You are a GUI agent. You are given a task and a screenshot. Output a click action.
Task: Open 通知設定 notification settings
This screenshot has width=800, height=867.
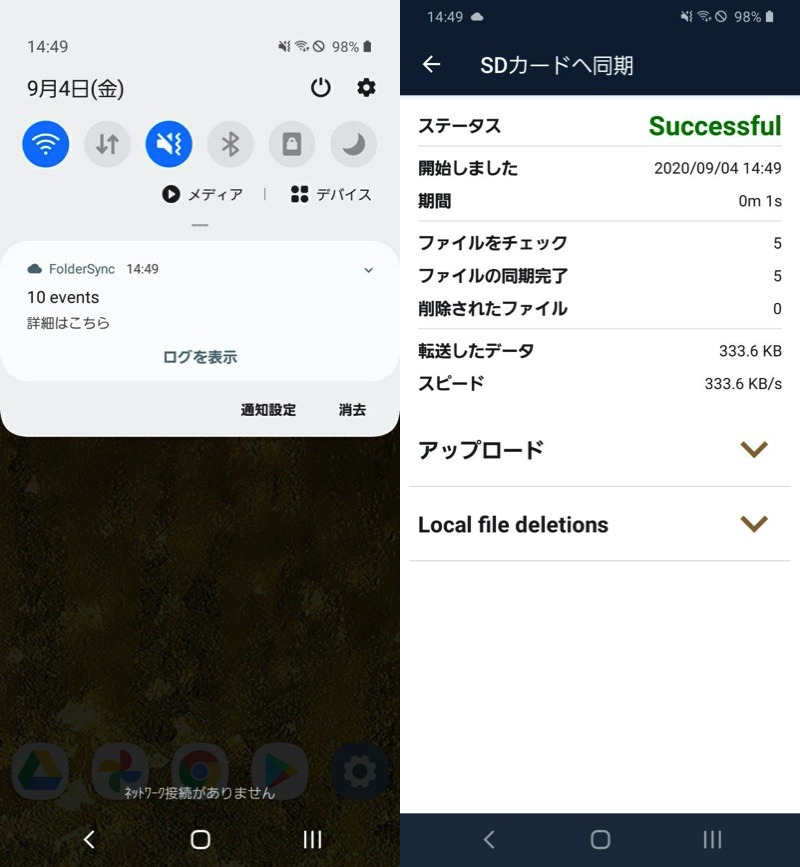[x=268, y=410]
